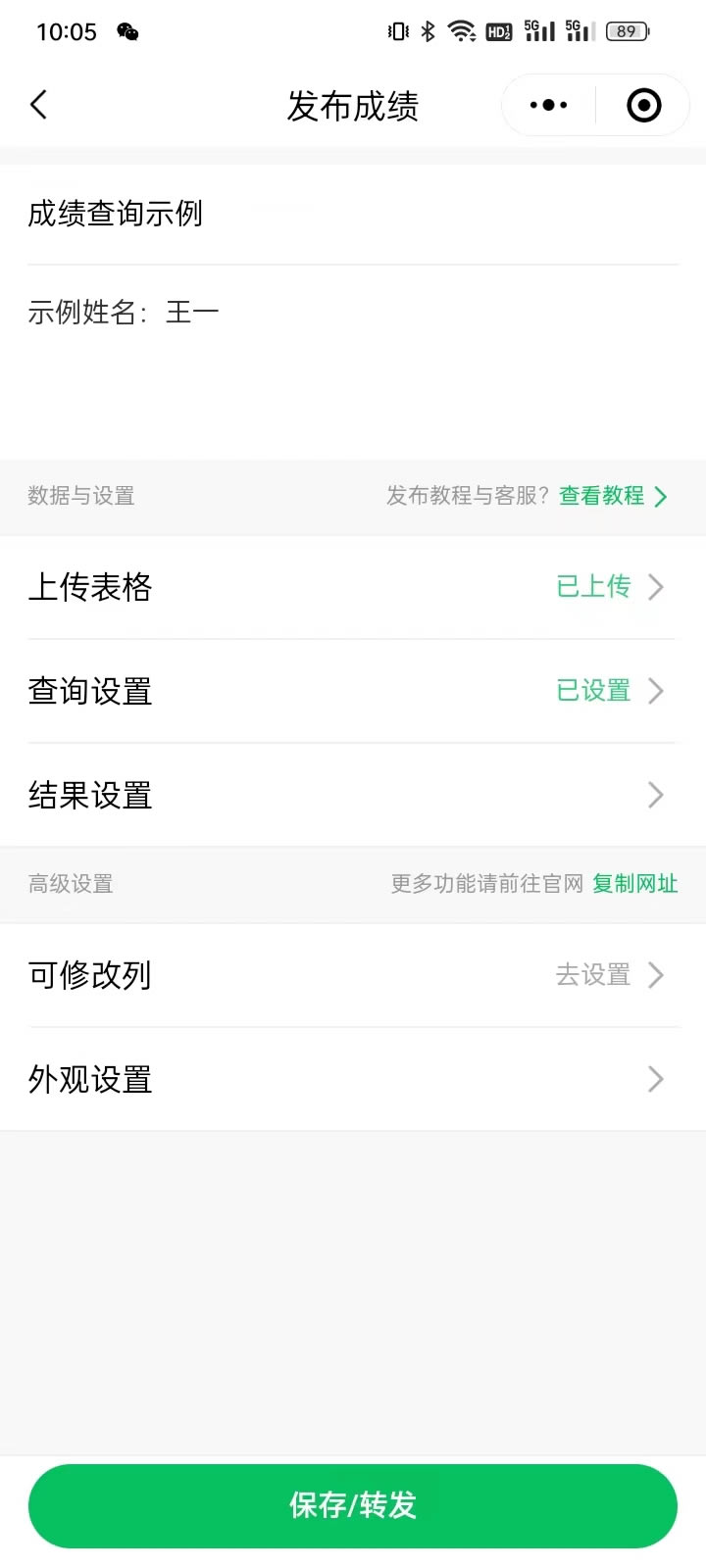
Task: Open 查询设置 settings
Action: pos(353,691)
